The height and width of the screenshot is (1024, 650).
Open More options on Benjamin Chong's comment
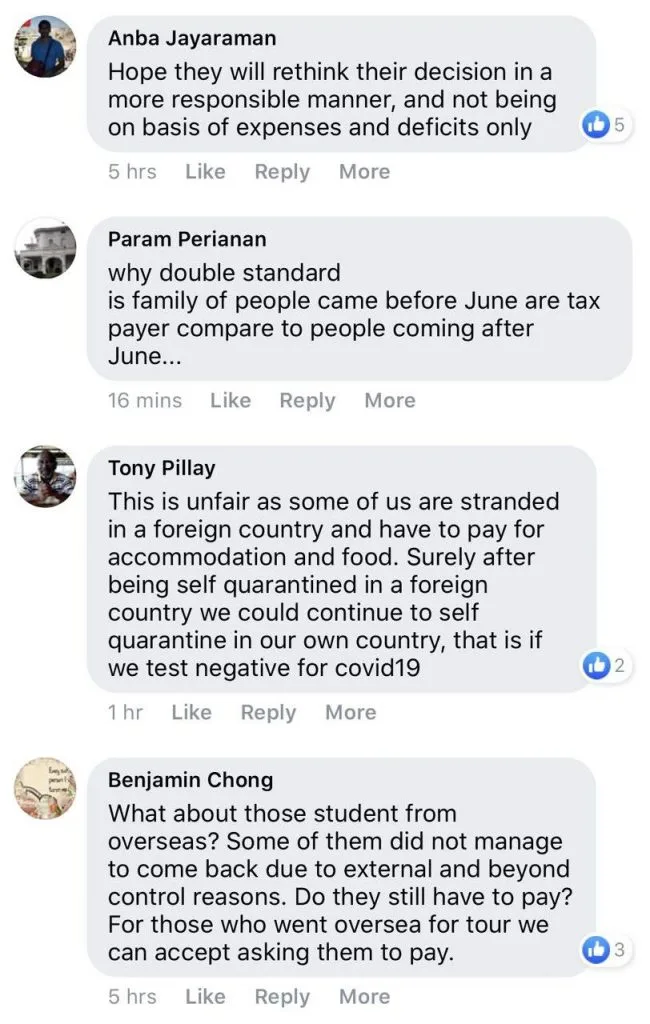tap(364, 997)
